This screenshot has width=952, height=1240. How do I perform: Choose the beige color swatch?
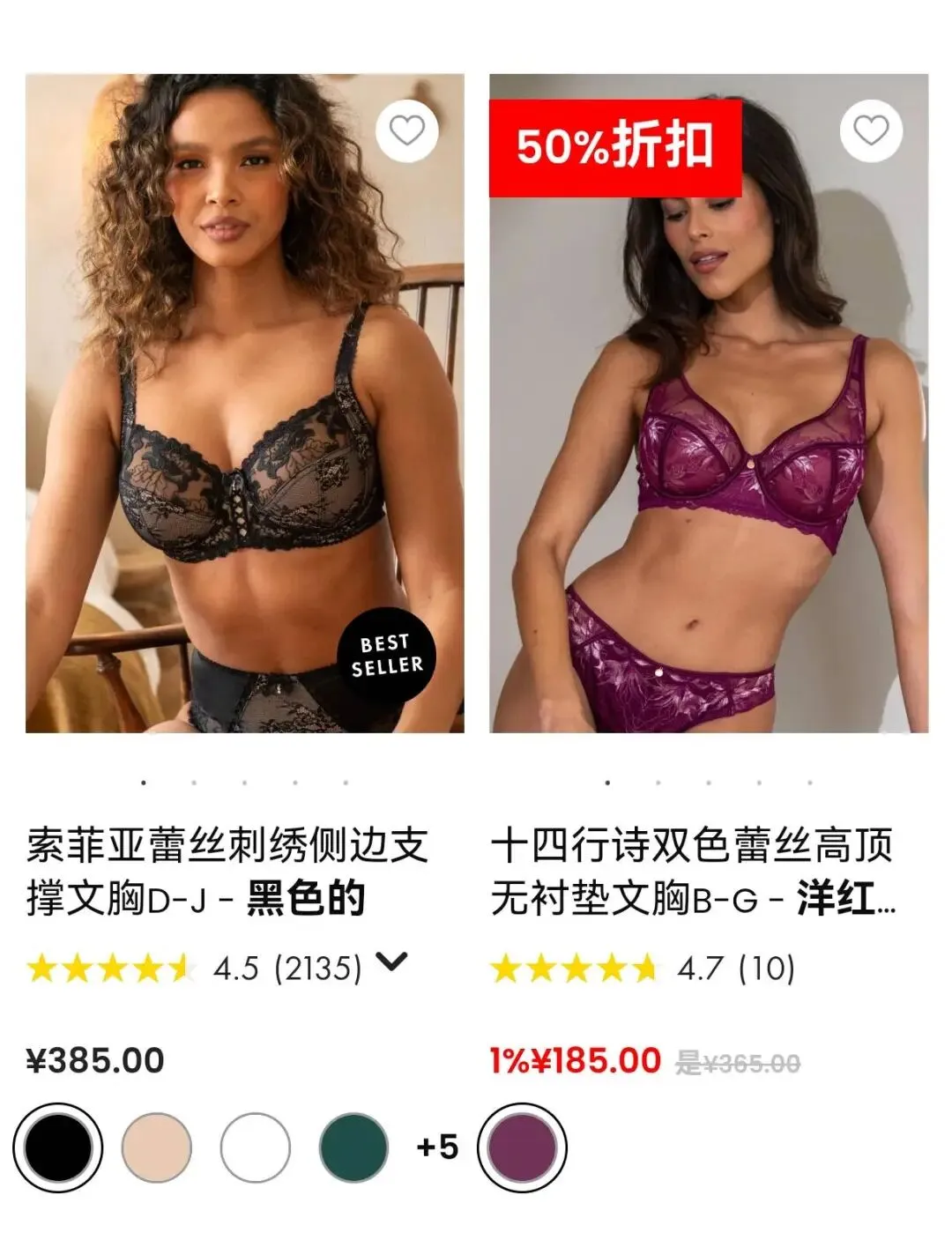pyautogui.click(x=157, y=1147)
